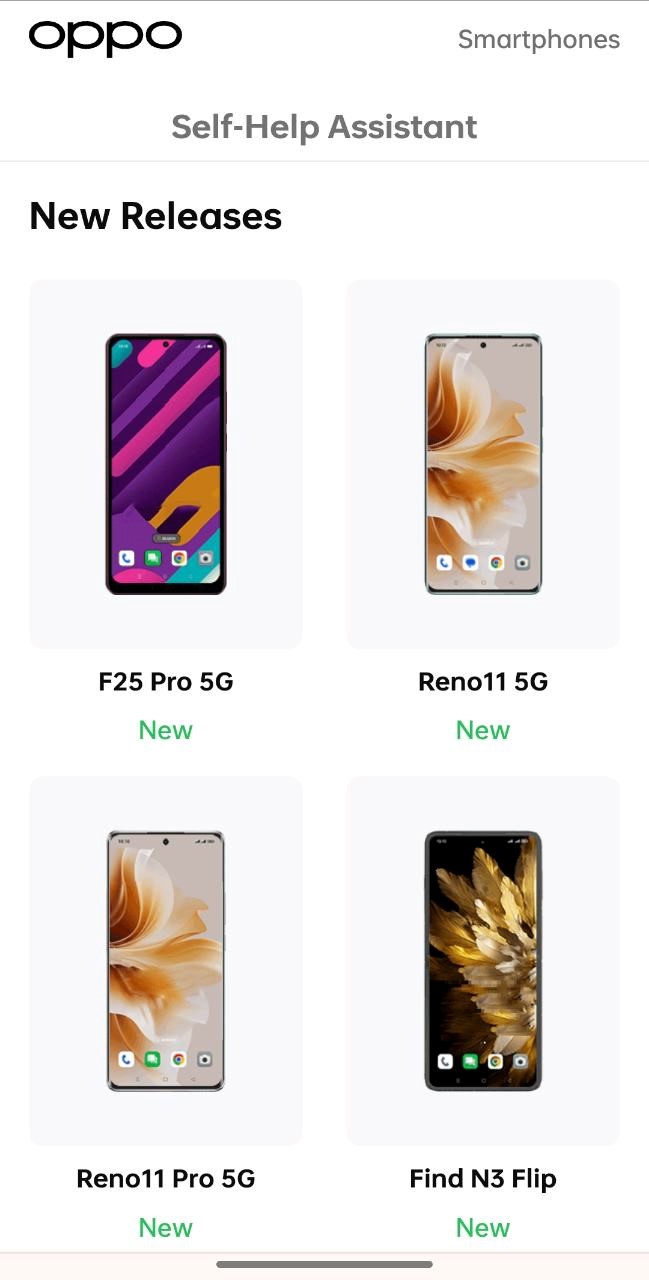Choose the Find N3 Flip card
This screenshot has width=649, height=1280.
point(483,960)
